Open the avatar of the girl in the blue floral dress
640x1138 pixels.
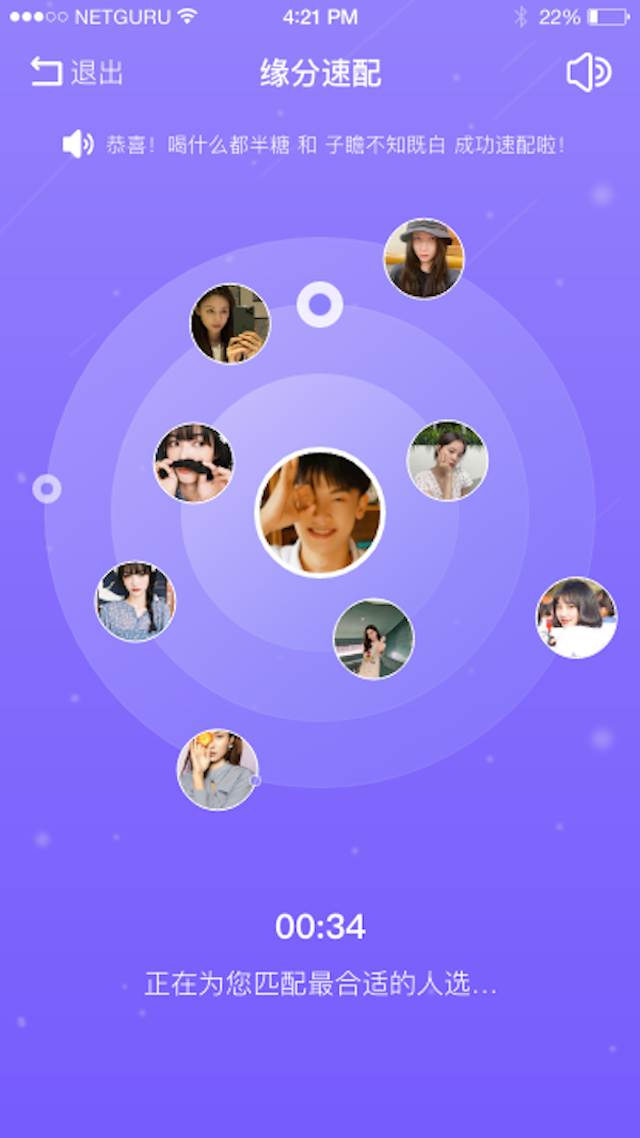(135, 601)
